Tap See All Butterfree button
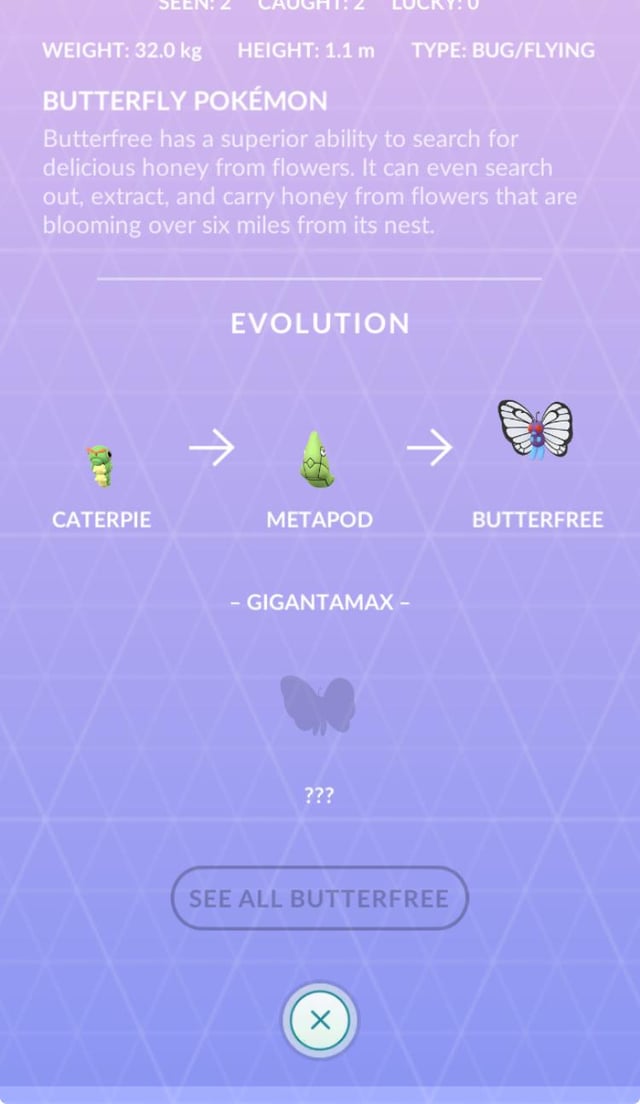This screenshot has height=1104, width=640. (x=319, y=898)
